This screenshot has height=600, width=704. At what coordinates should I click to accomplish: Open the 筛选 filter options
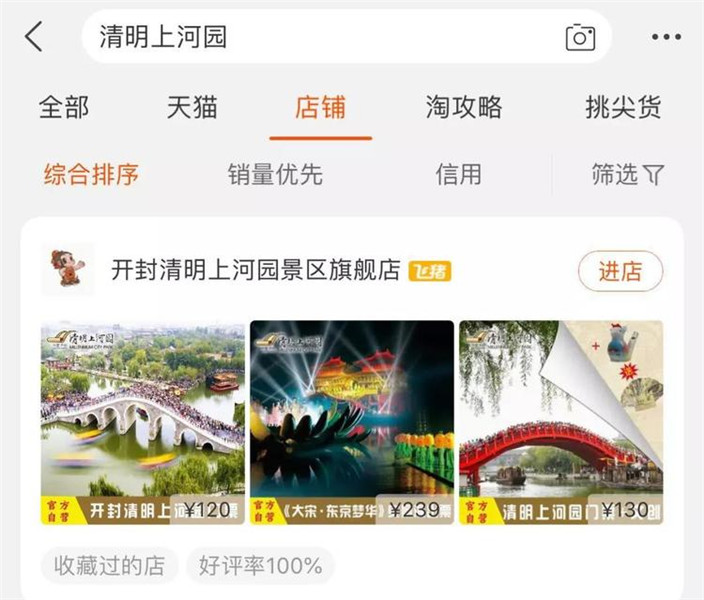tap(627, 174)
